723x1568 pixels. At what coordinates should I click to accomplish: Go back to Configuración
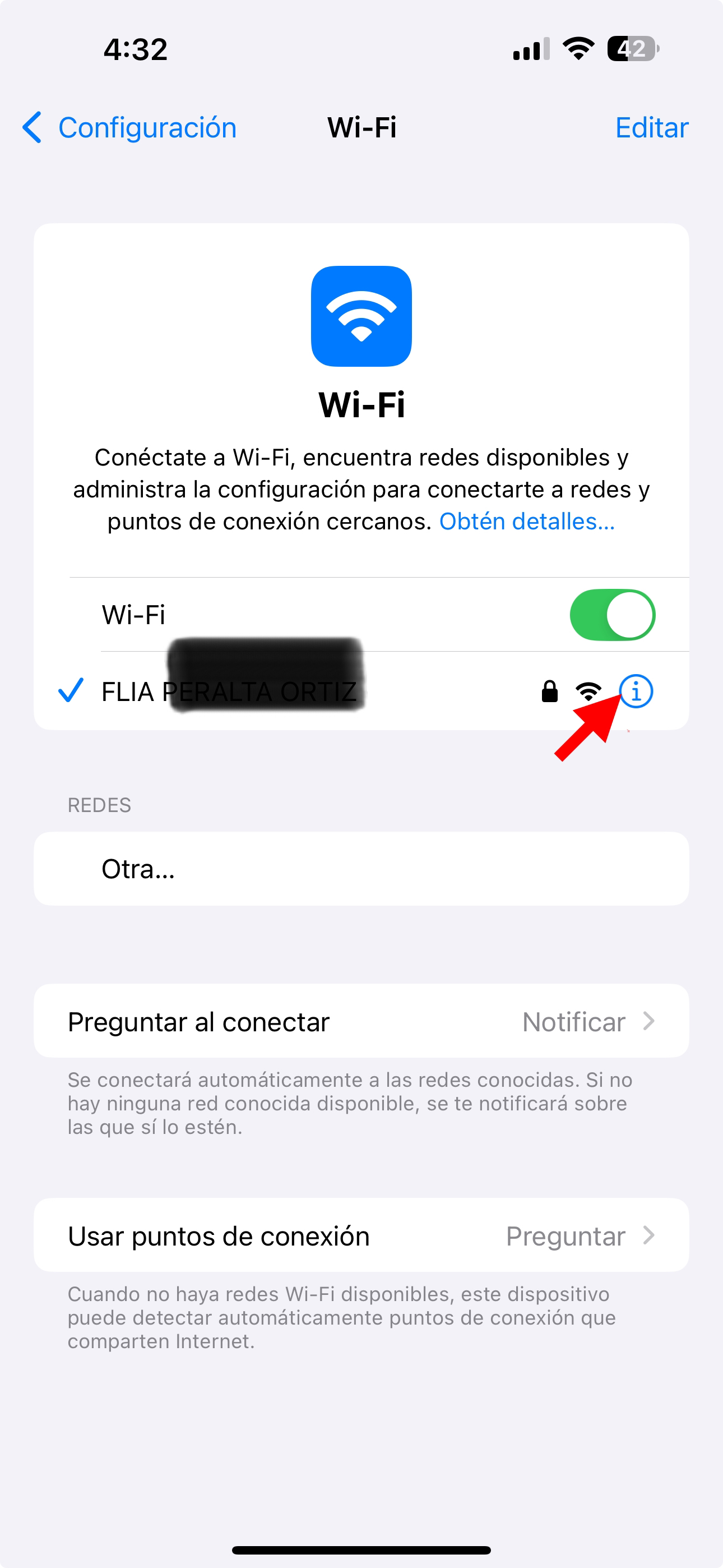pyautogui.click(x=129, y=128)
